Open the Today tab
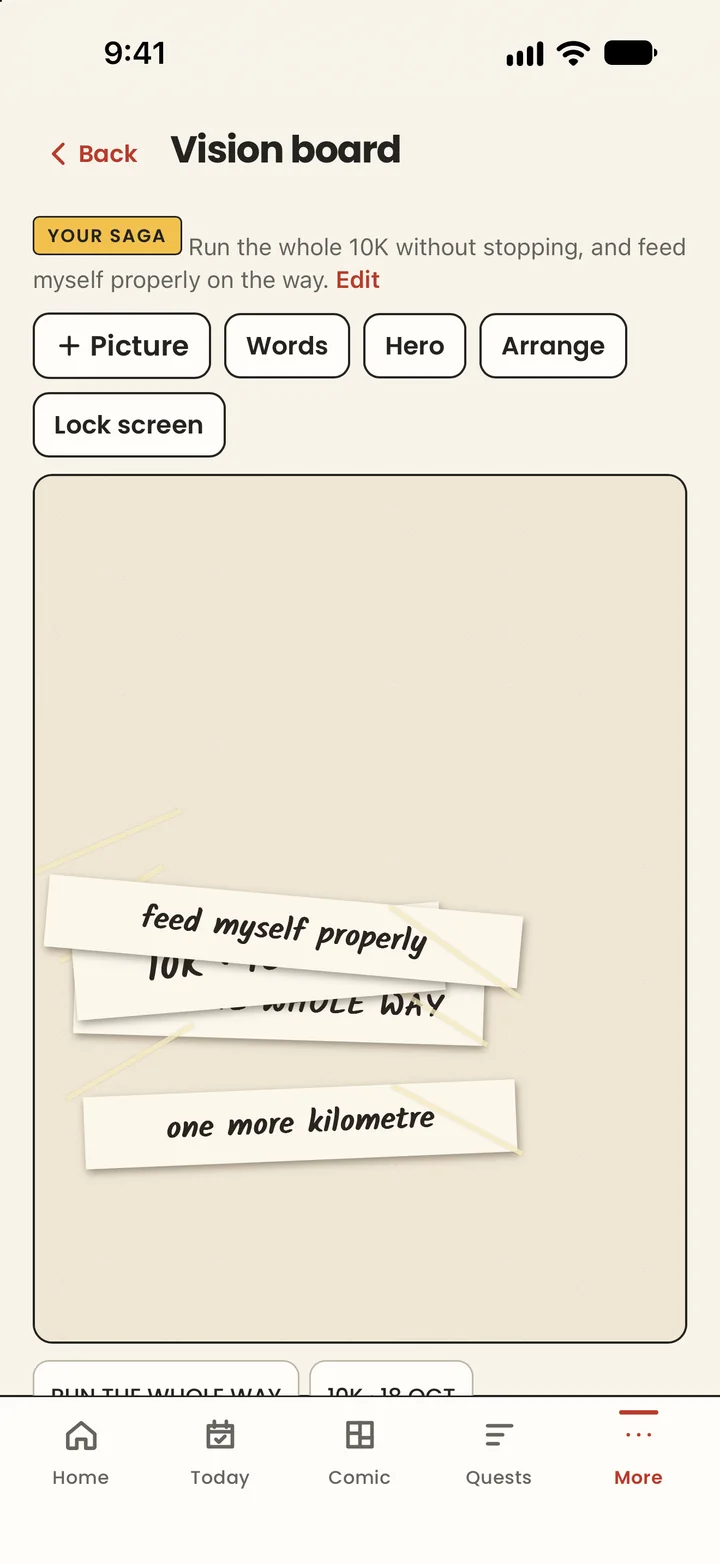 (x=220, y=1452)
